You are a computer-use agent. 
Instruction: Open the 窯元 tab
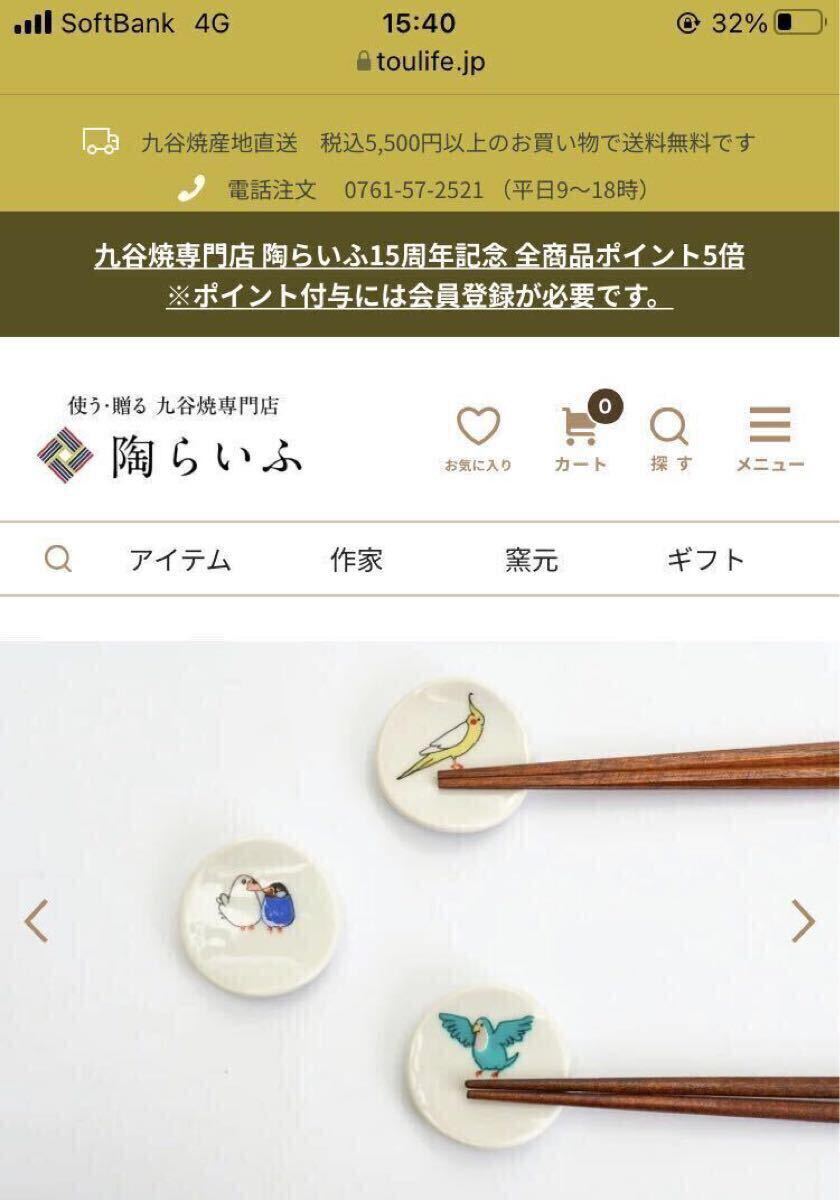click(531, 560)
